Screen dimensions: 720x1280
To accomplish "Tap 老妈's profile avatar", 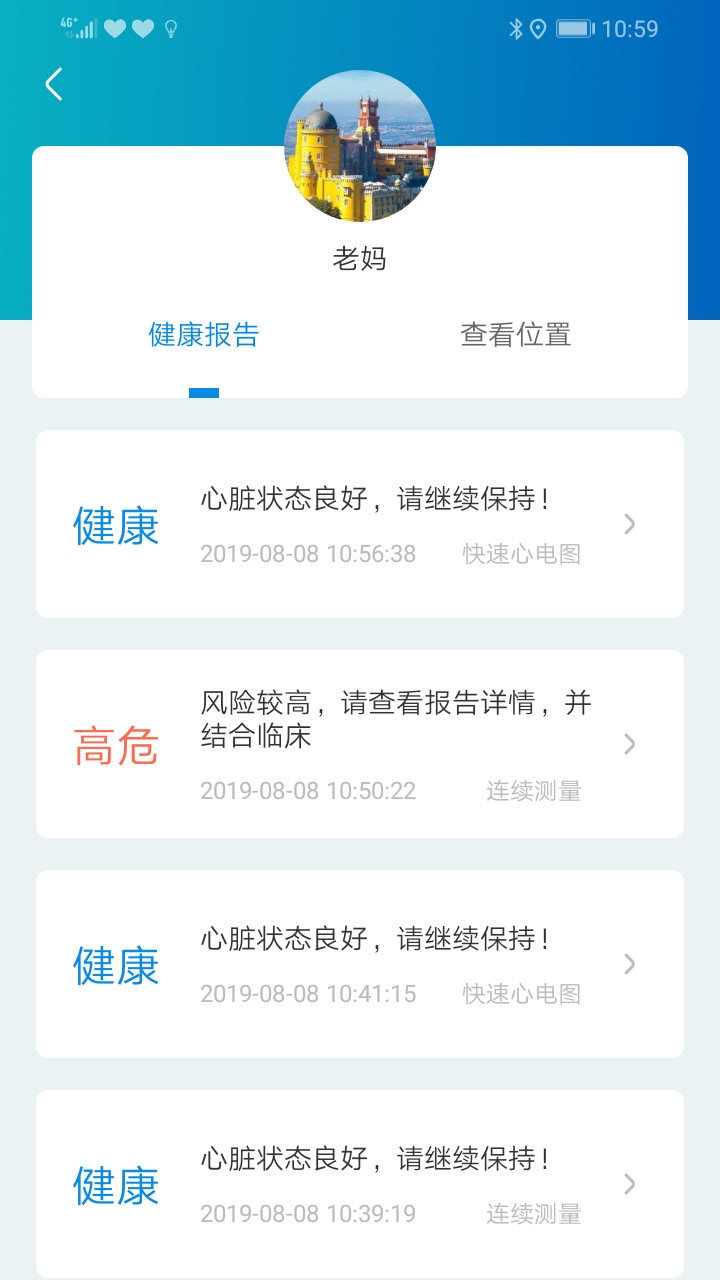I will coord(360,146).
